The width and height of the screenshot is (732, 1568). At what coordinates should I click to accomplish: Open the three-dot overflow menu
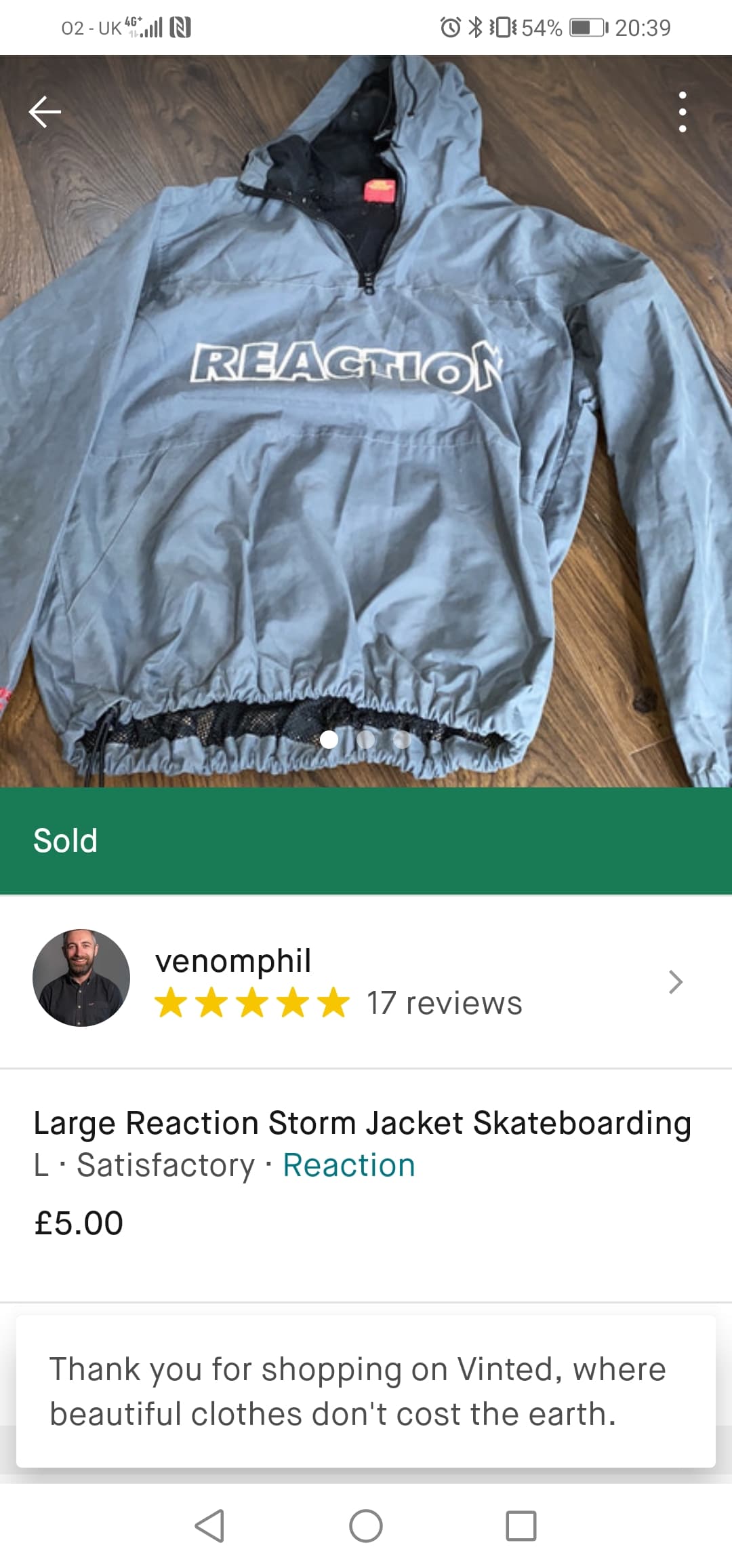coord(683,112)
